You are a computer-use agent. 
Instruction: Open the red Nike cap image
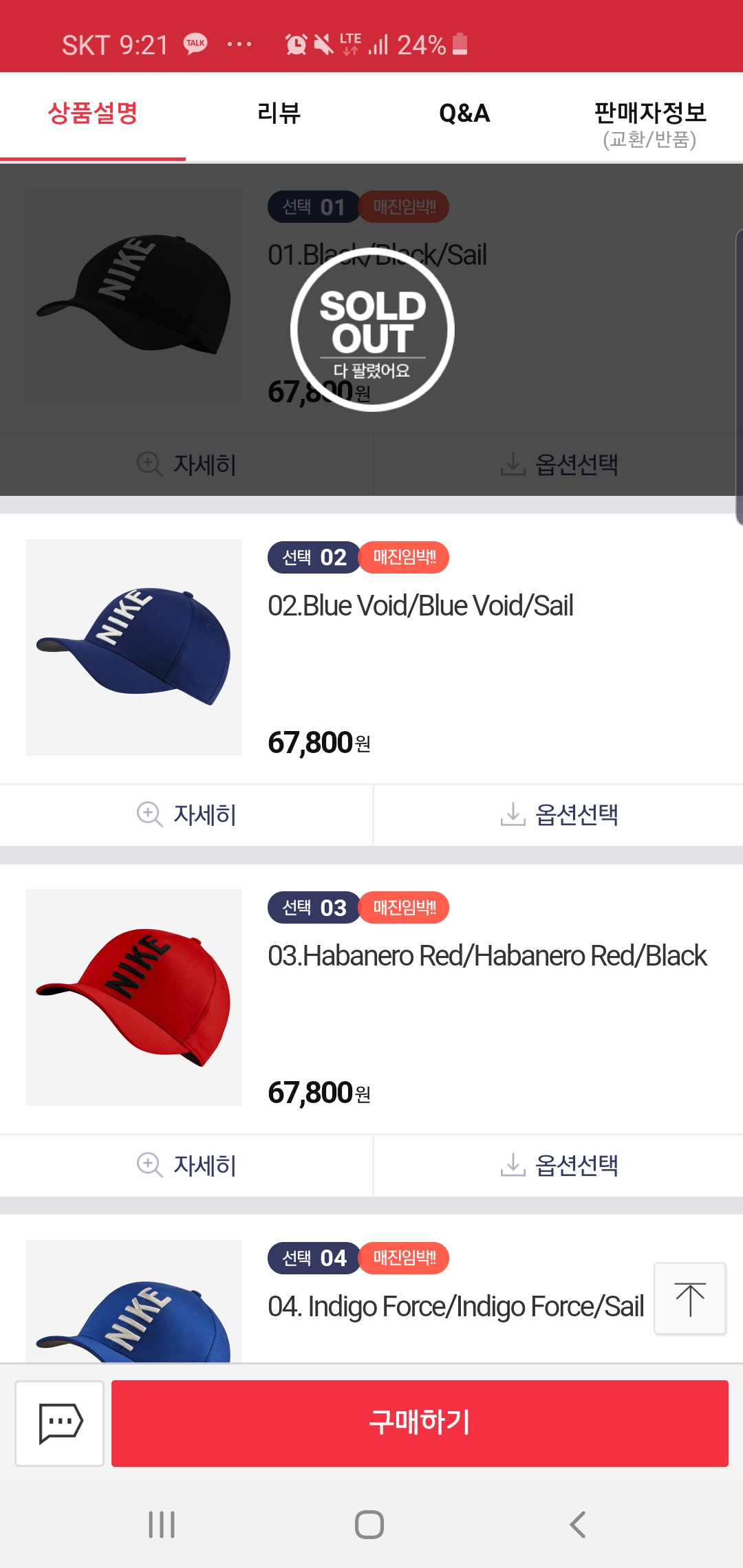click(x=133, y=997)
